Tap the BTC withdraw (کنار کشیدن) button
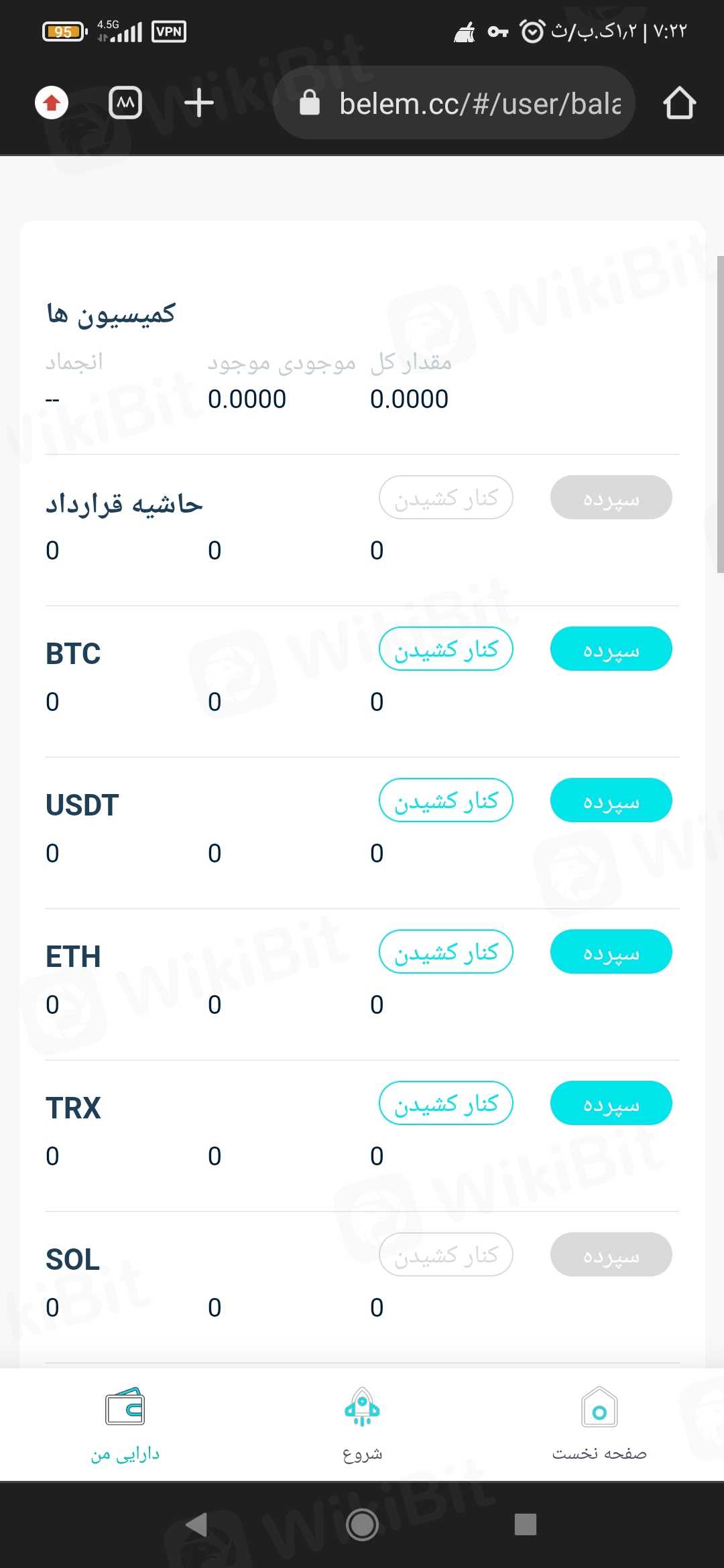The height and width of the screenshot is (1568, 724). (x=446, y=649)
